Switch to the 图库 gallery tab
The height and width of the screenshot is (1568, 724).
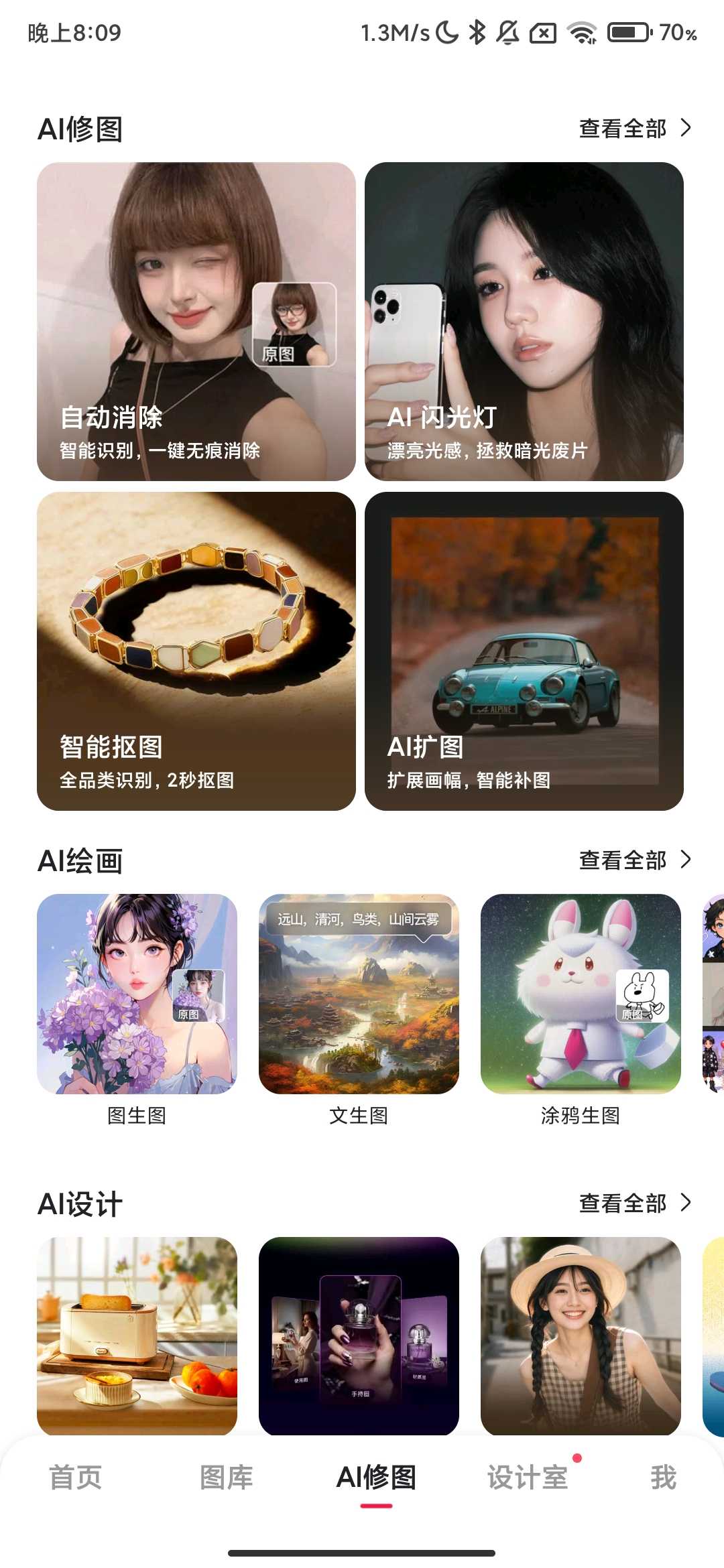[x=226, y=1478]
